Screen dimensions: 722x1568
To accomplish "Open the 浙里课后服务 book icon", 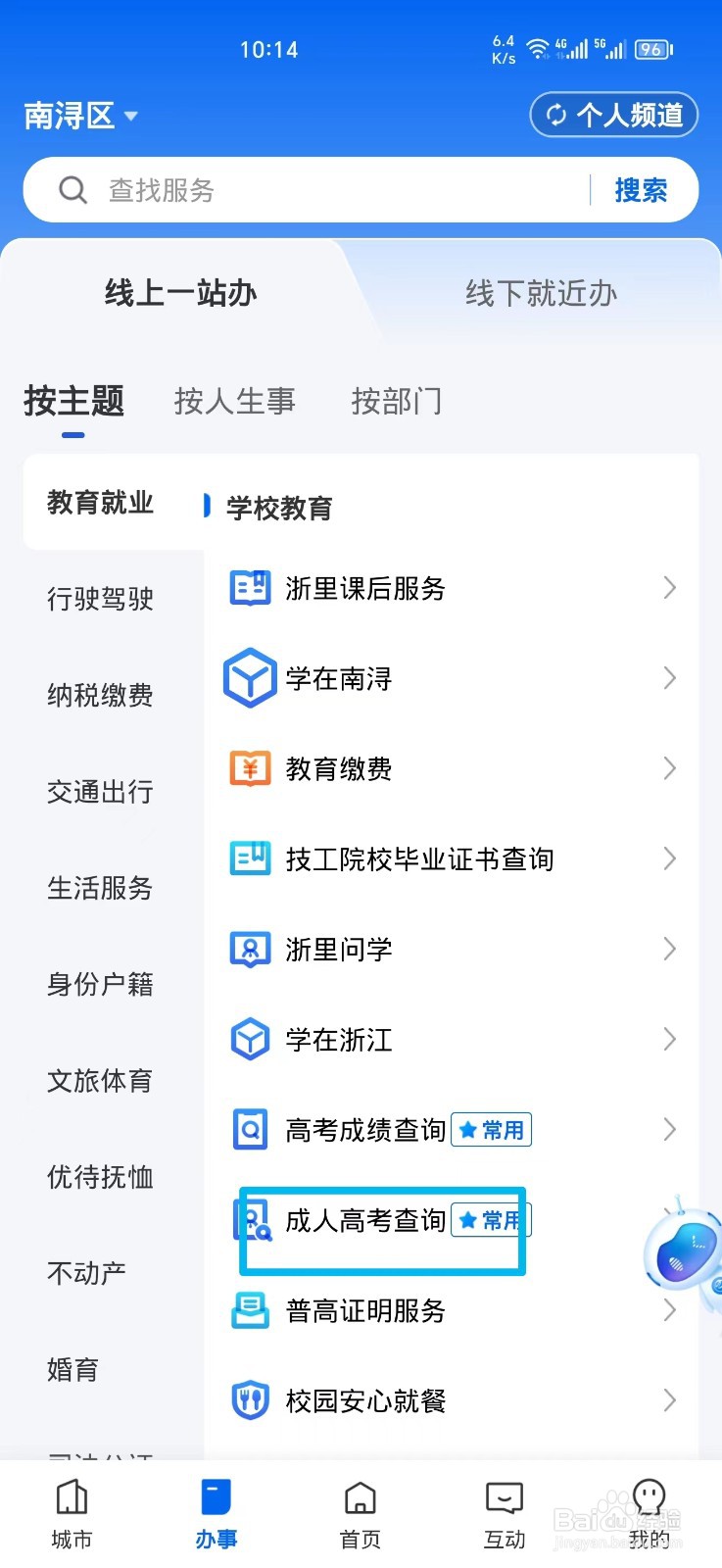I will click(250, 588).
